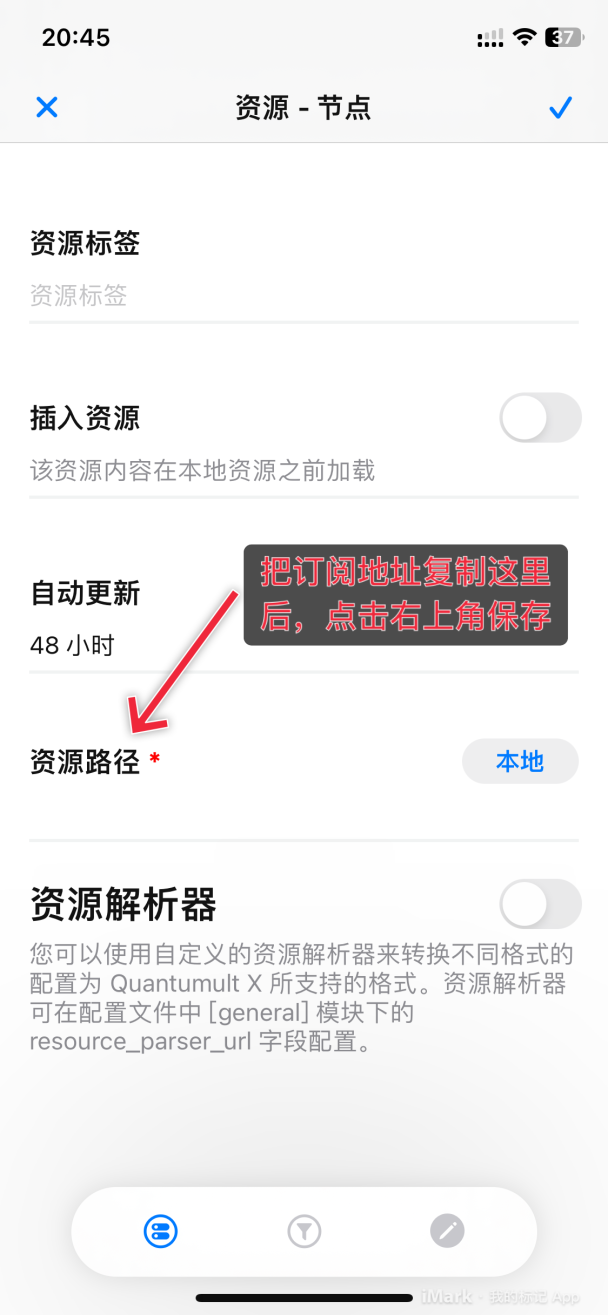This screenshot has height=1315, width=608.
Task: Open the 自动更新 48 小时 setting
Action: pos(304,618)
